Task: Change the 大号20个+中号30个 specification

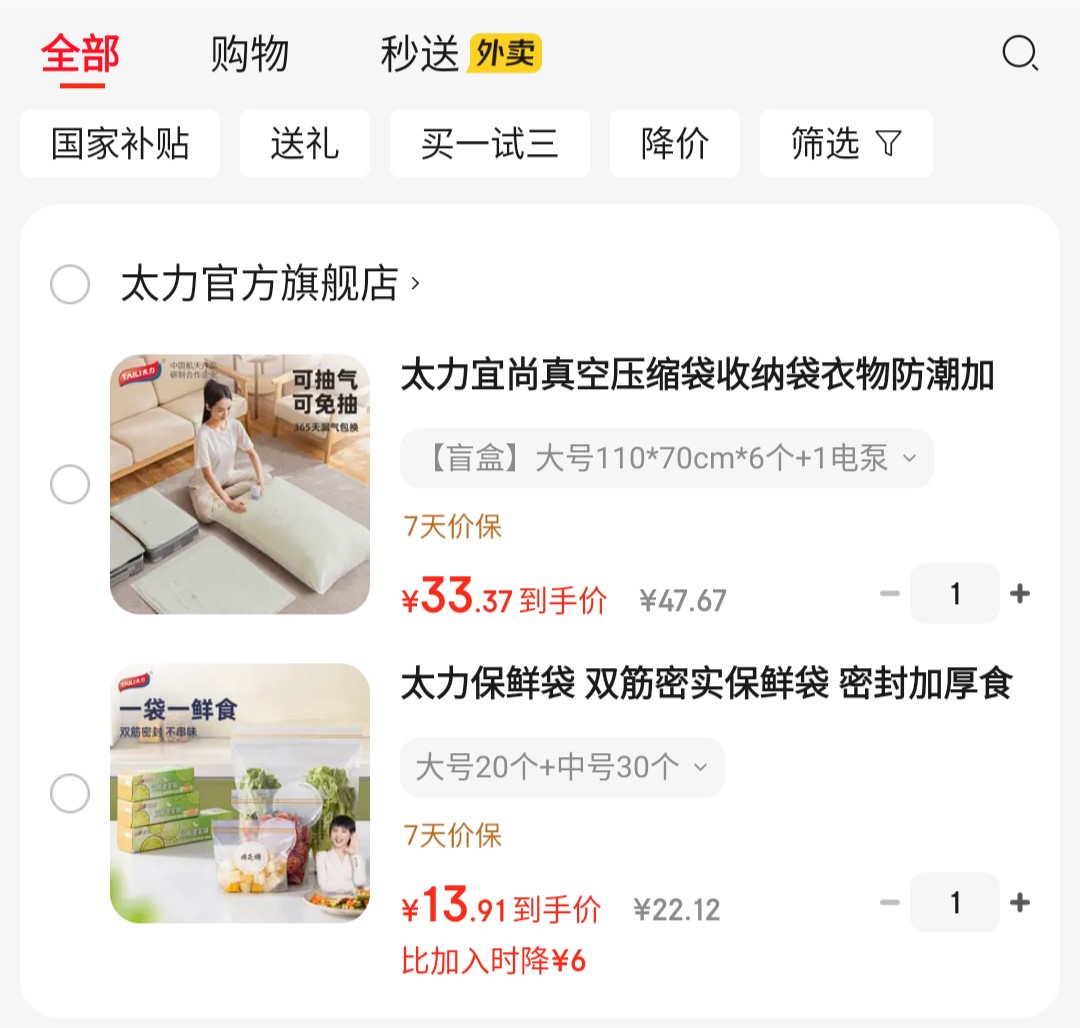Action: pos(562,768)
